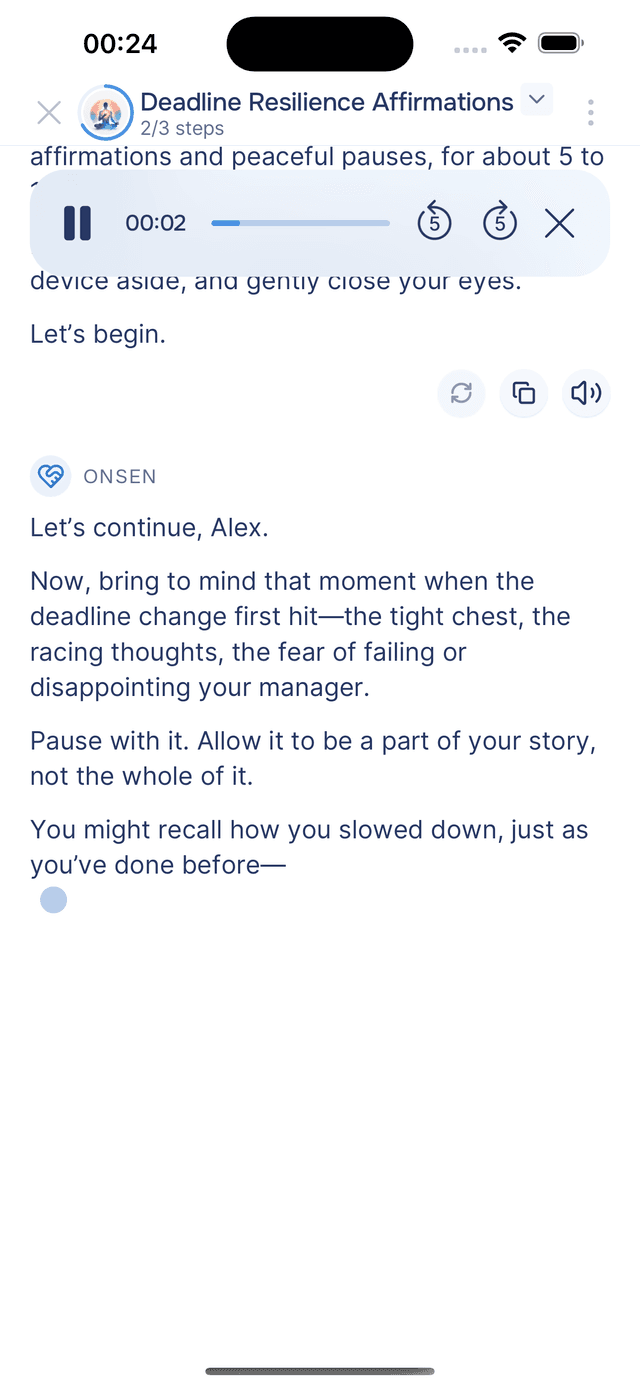Copy the message text
Screen dimensions: 640x1387
click(x=524, y=393)
